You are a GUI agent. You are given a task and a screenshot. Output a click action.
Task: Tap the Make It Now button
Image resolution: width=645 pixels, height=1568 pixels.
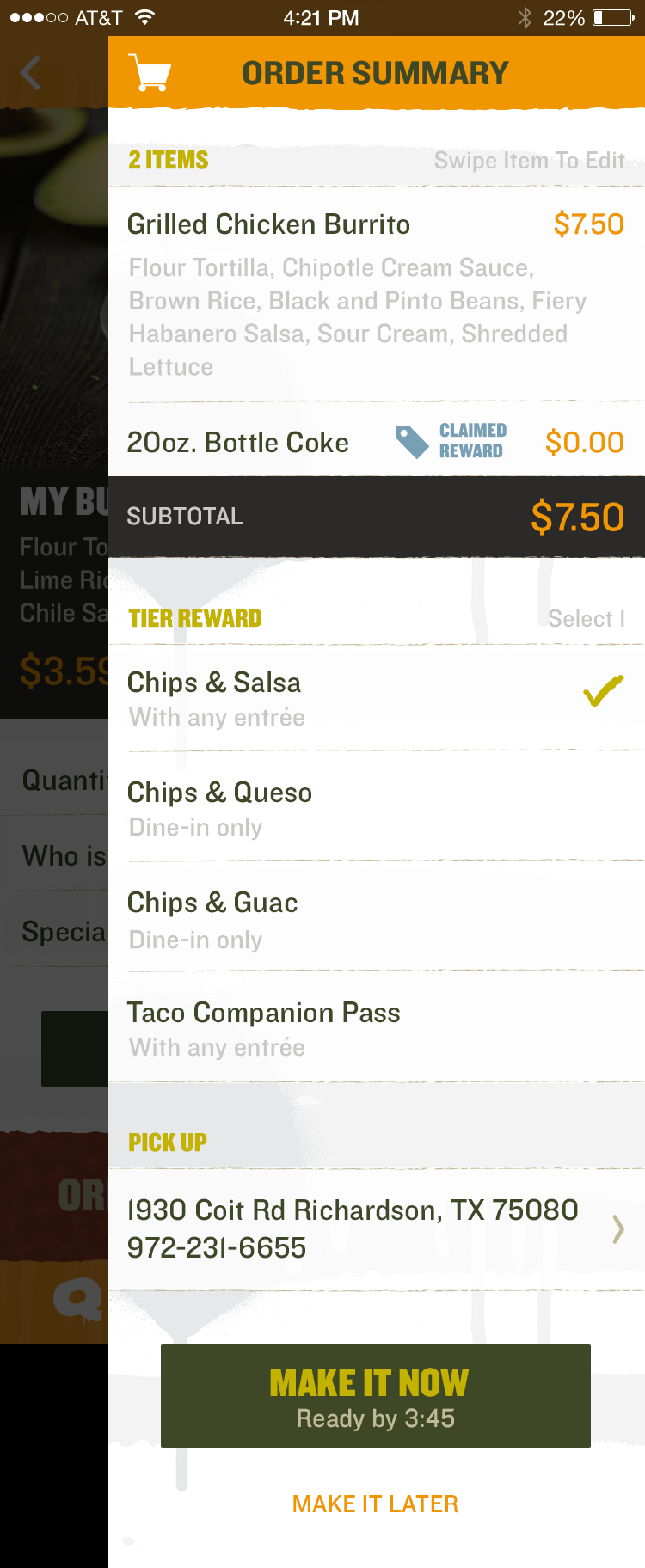click(x=376, y=1396)
